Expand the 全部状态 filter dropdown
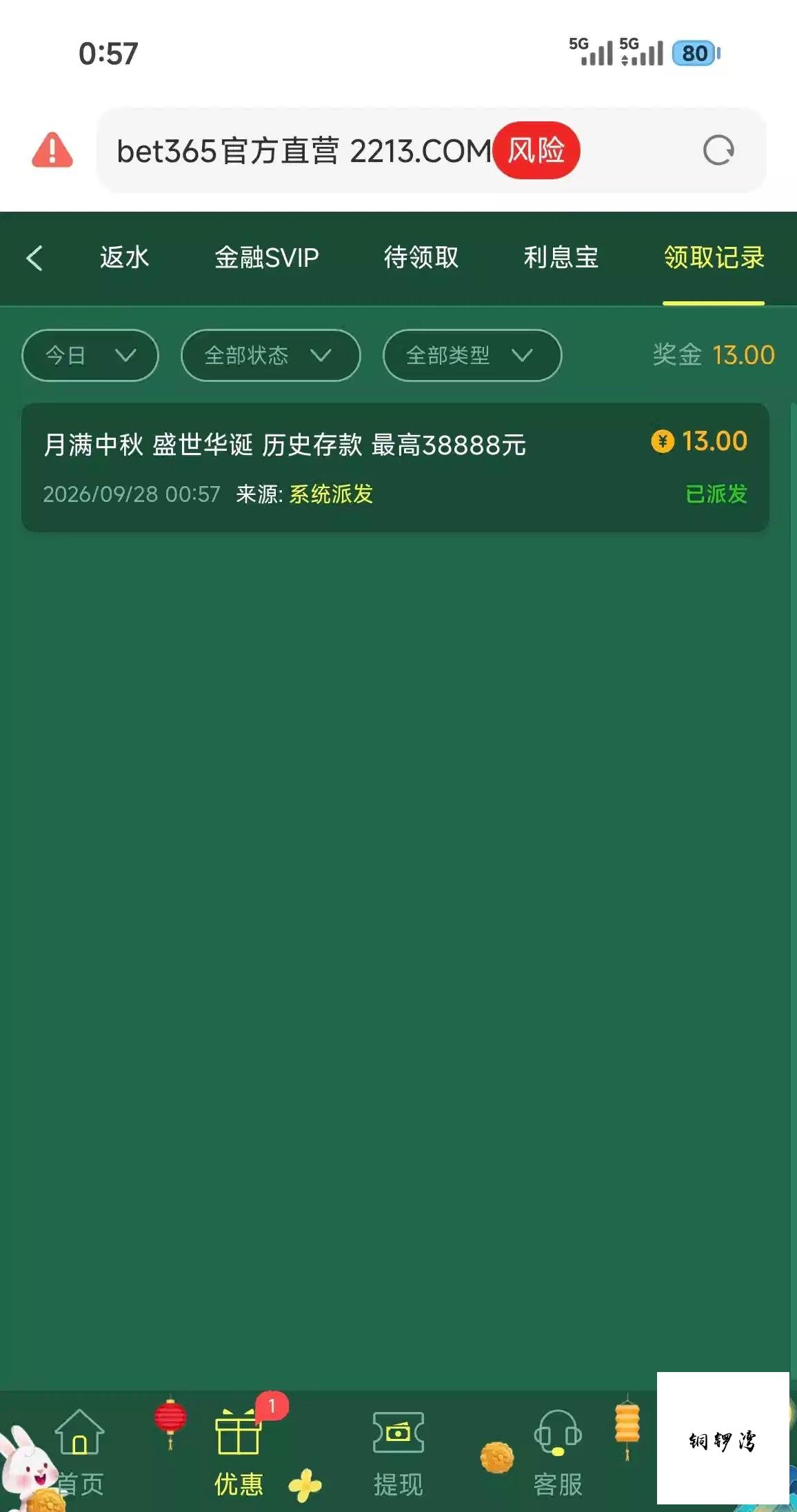This screenshot has width=797, height=1512. point(270,355)
